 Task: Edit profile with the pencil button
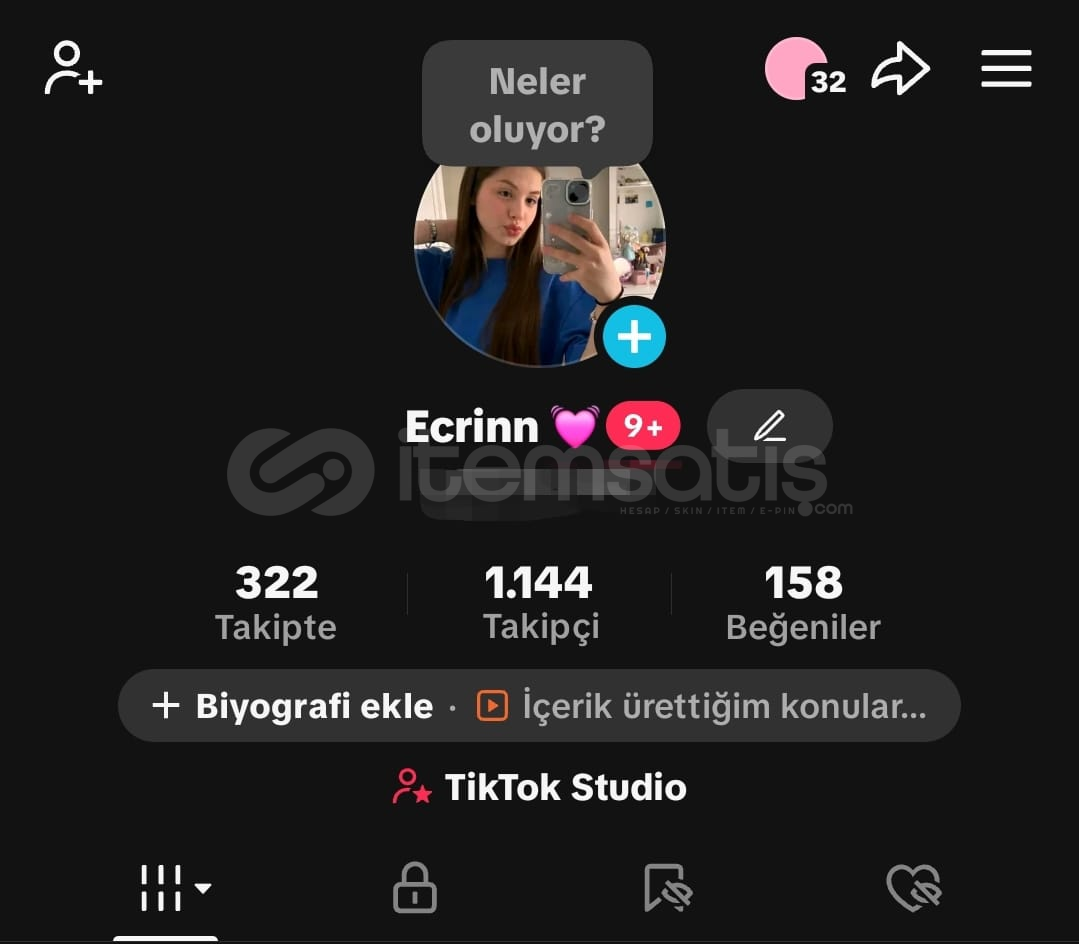click(x=769, y=427)
